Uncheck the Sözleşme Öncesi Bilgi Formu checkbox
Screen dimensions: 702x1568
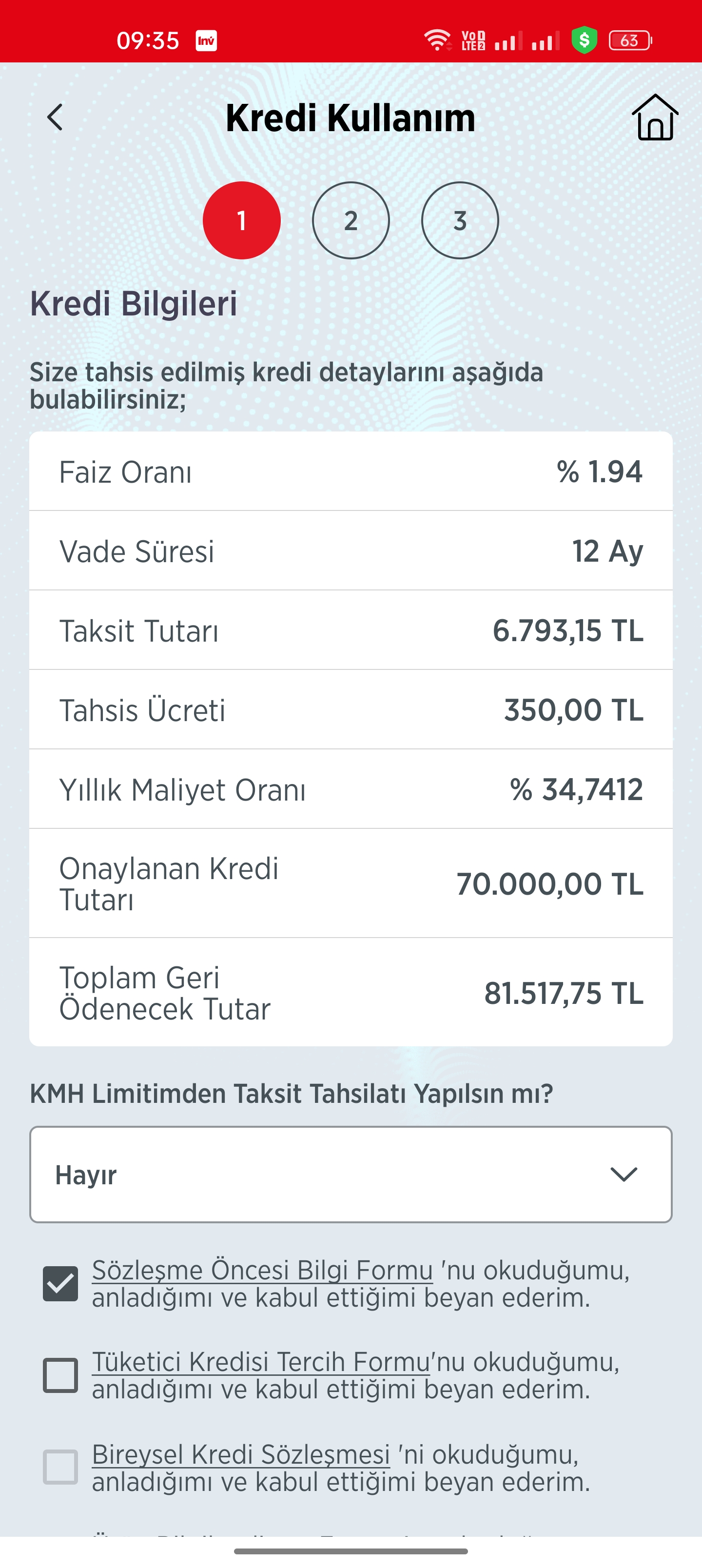(60, 1284)
